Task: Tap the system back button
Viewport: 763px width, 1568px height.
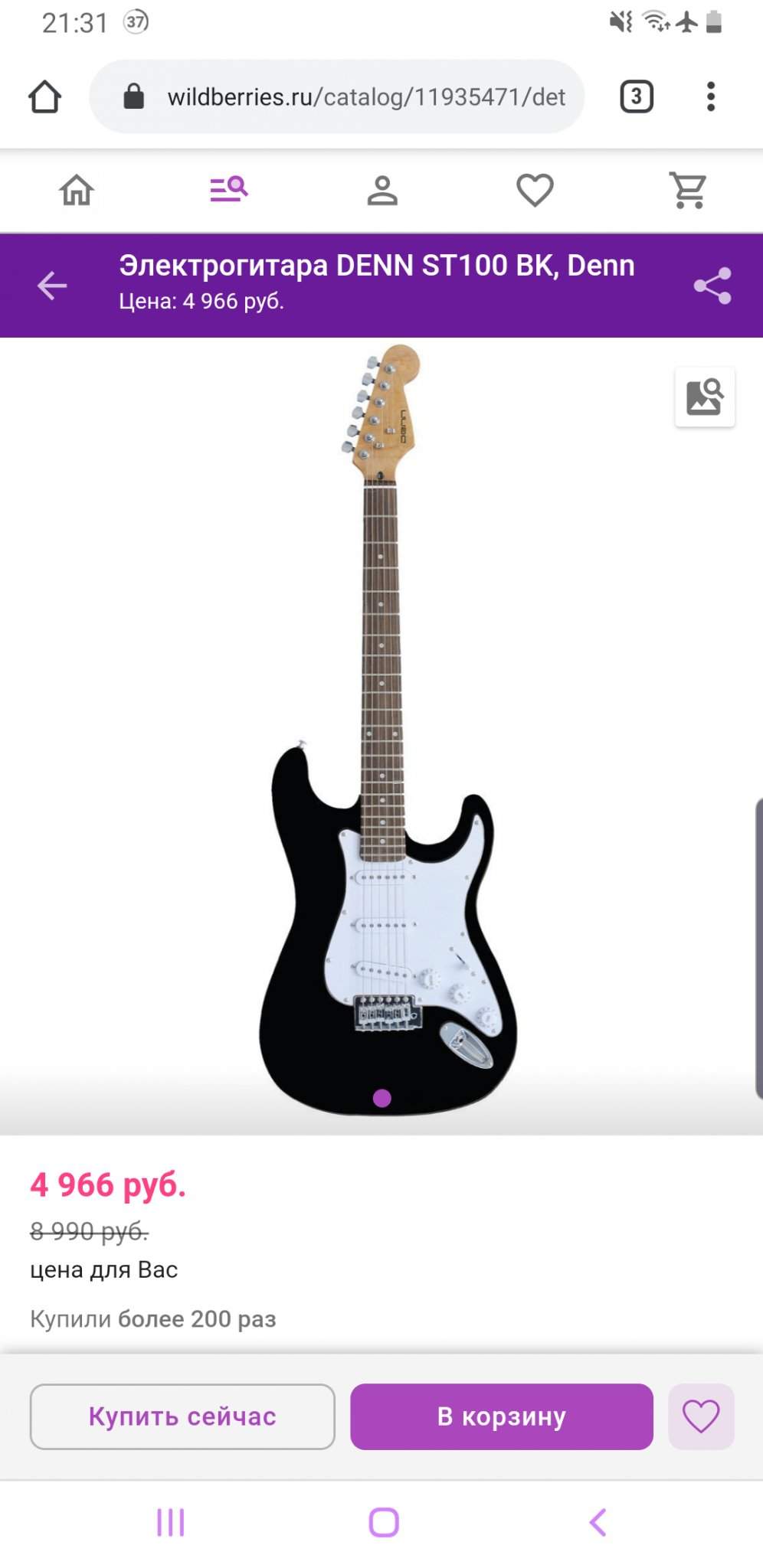Action: click(598, 1522)
